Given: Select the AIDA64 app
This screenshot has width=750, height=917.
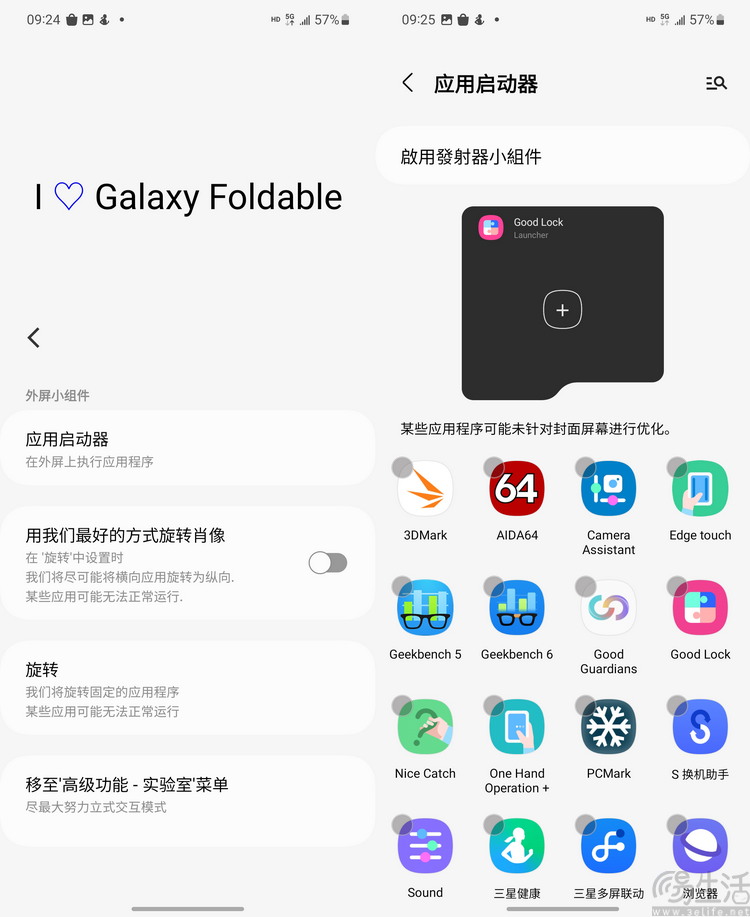Looking at the screenshot, I should [x=517, y=490].
